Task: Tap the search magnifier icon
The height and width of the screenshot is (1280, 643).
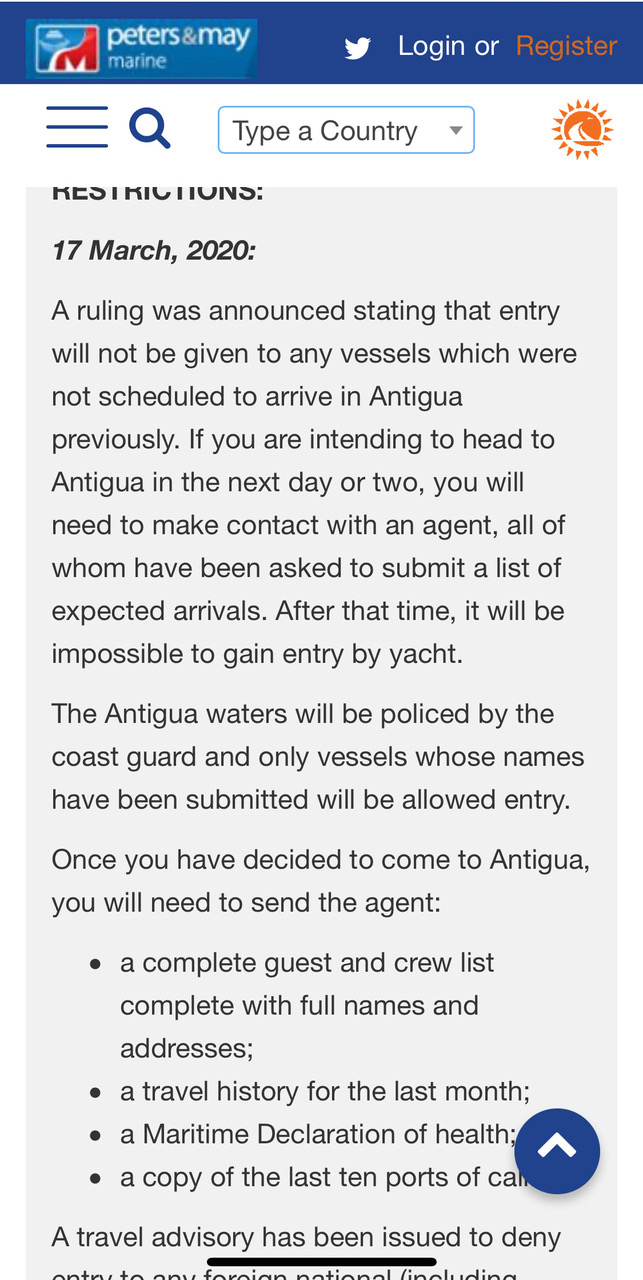Action: [150, 129]
